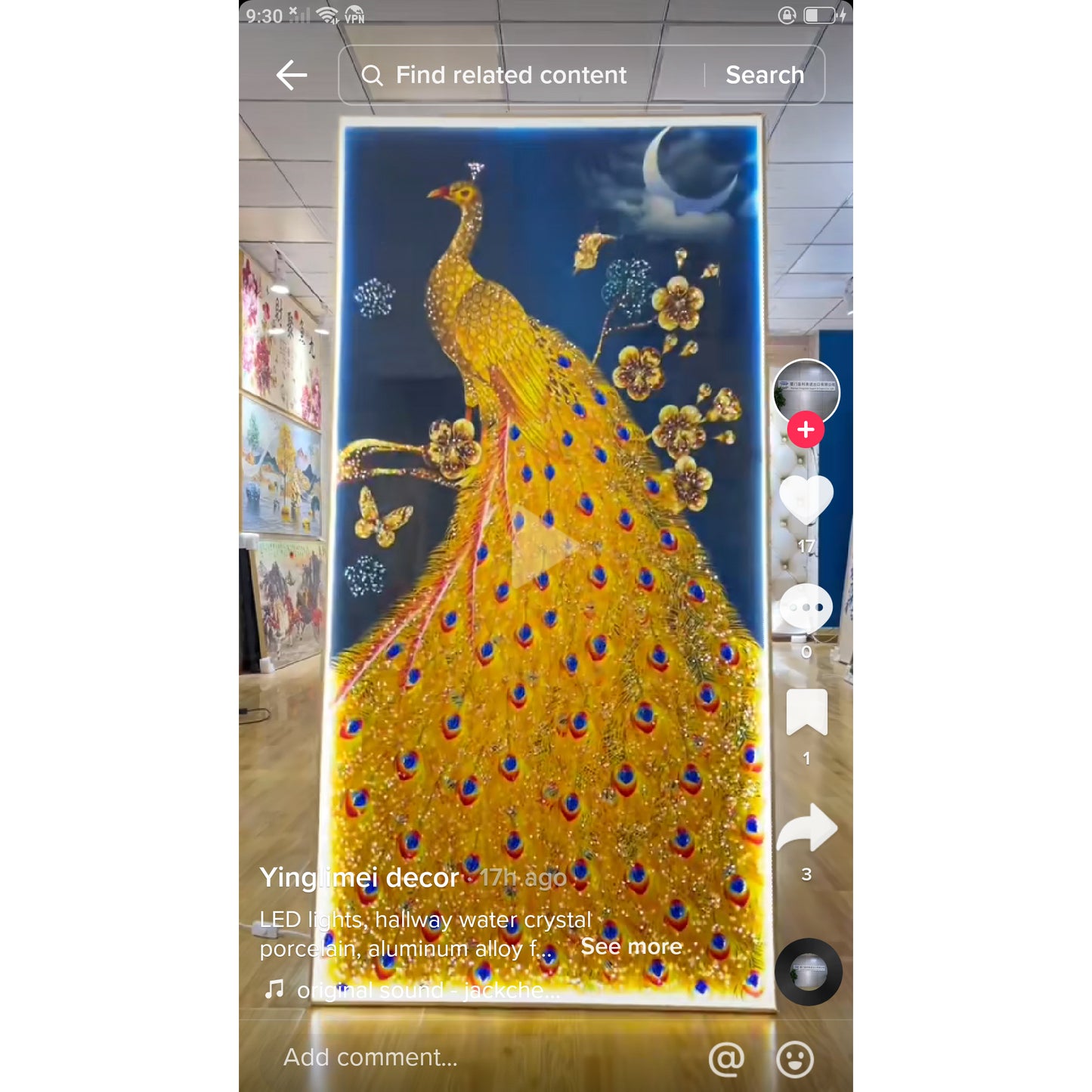Screen dimensions: 1092x1092
Task: Follow the creator with the plus button
Action: click(x=806, y=430)
